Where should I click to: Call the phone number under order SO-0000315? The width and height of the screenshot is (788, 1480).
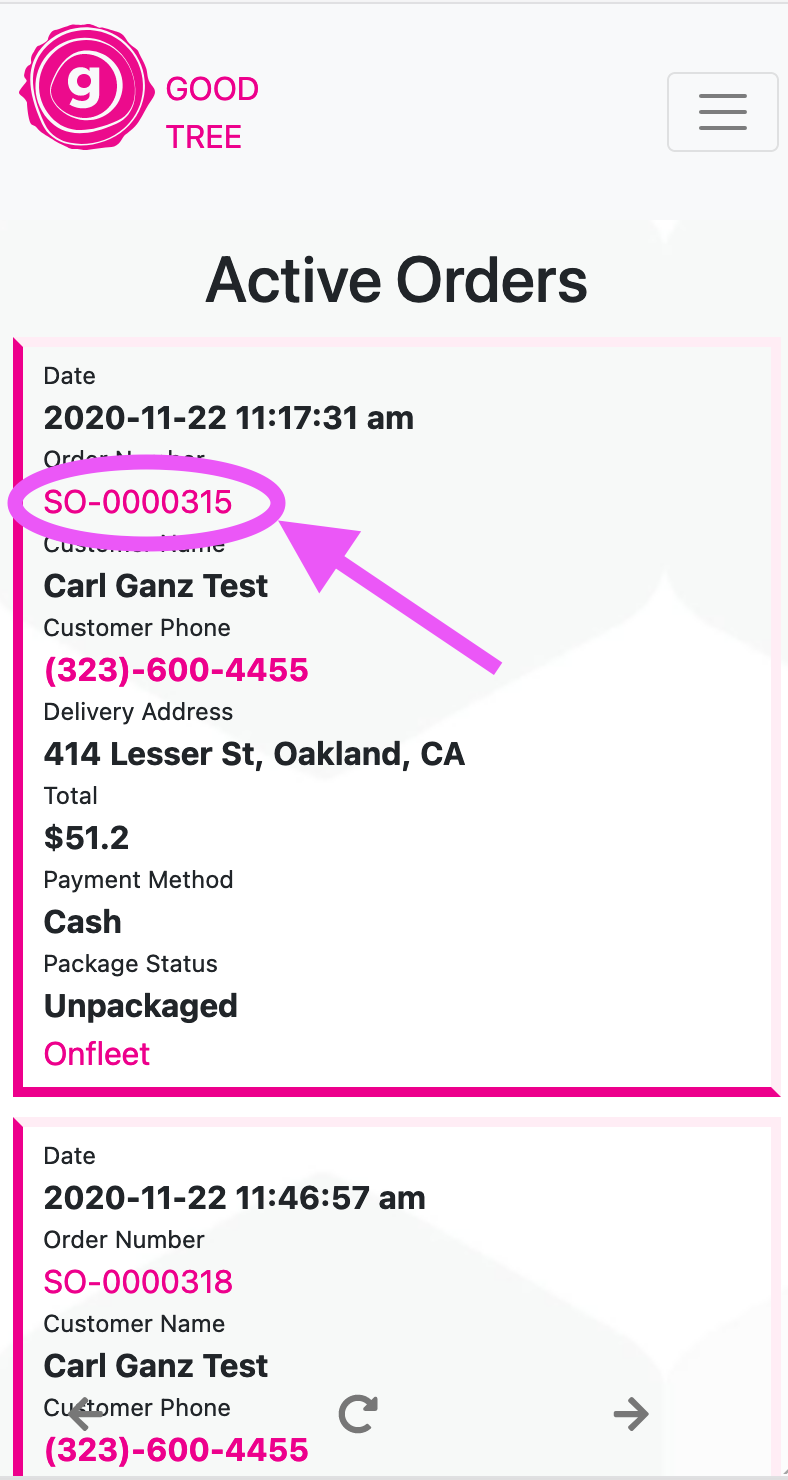176,670
